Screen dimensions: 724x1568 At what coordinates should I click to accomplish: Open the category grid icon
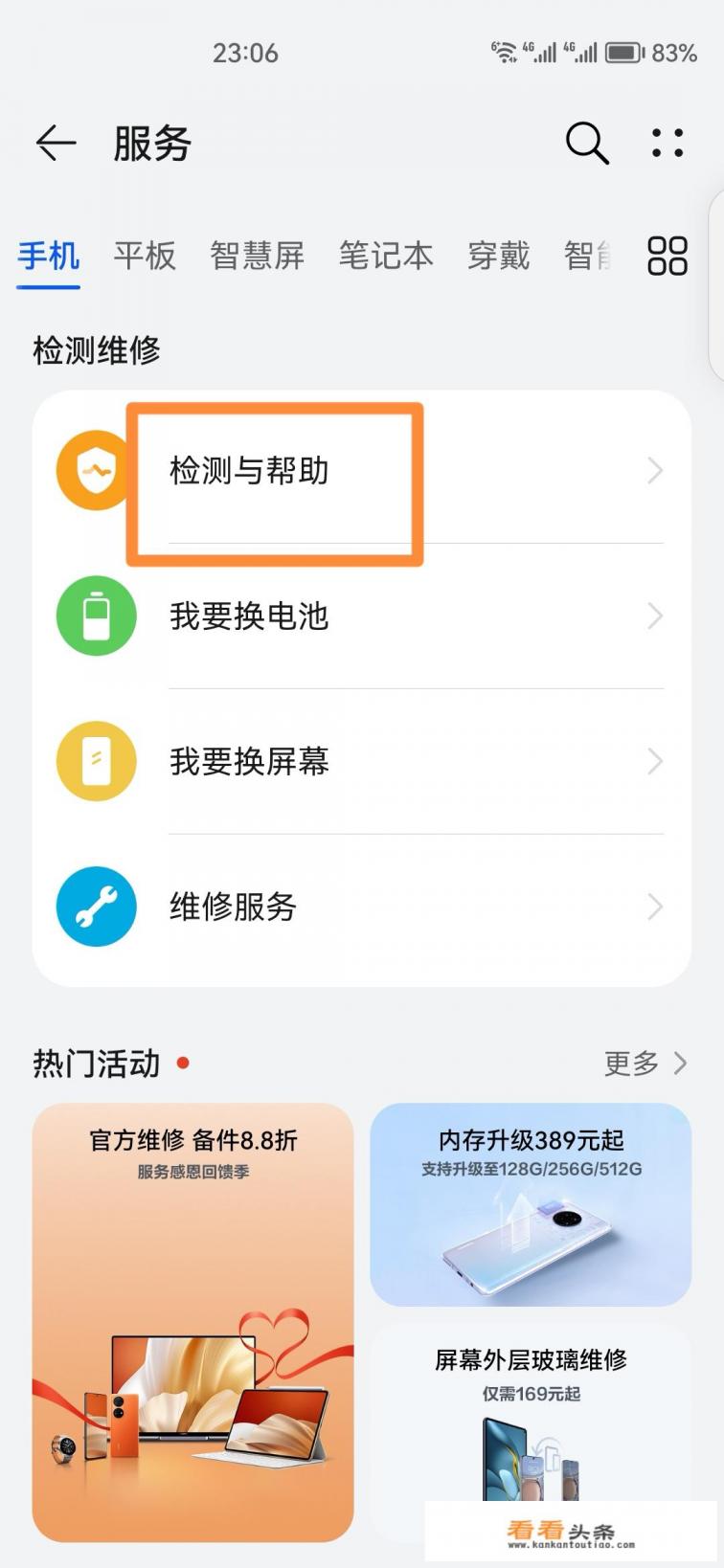667,256
